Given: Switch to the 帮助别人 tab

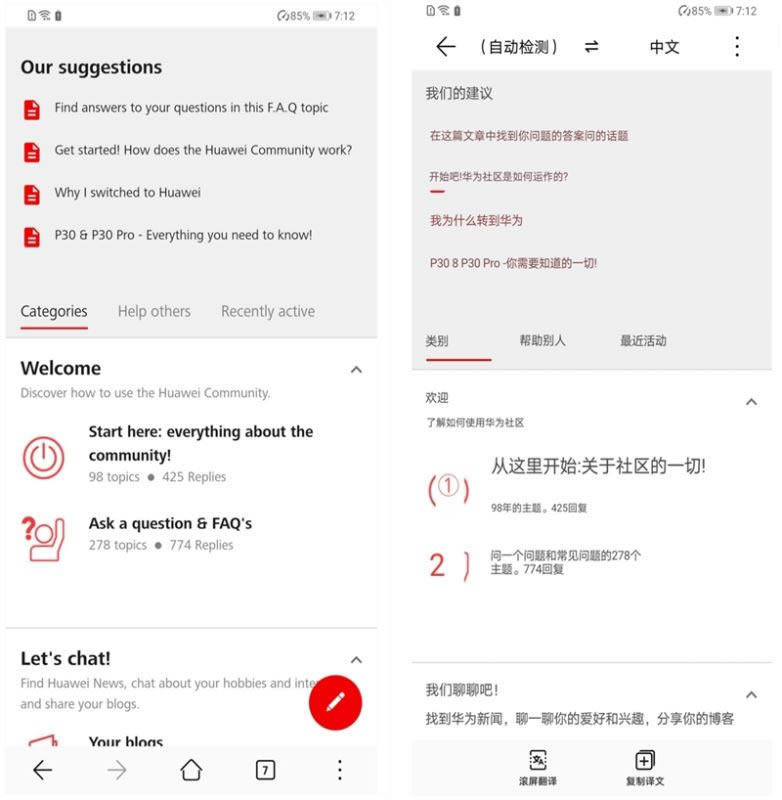Looking at the screenshot, I should click(x=542, y=341).
